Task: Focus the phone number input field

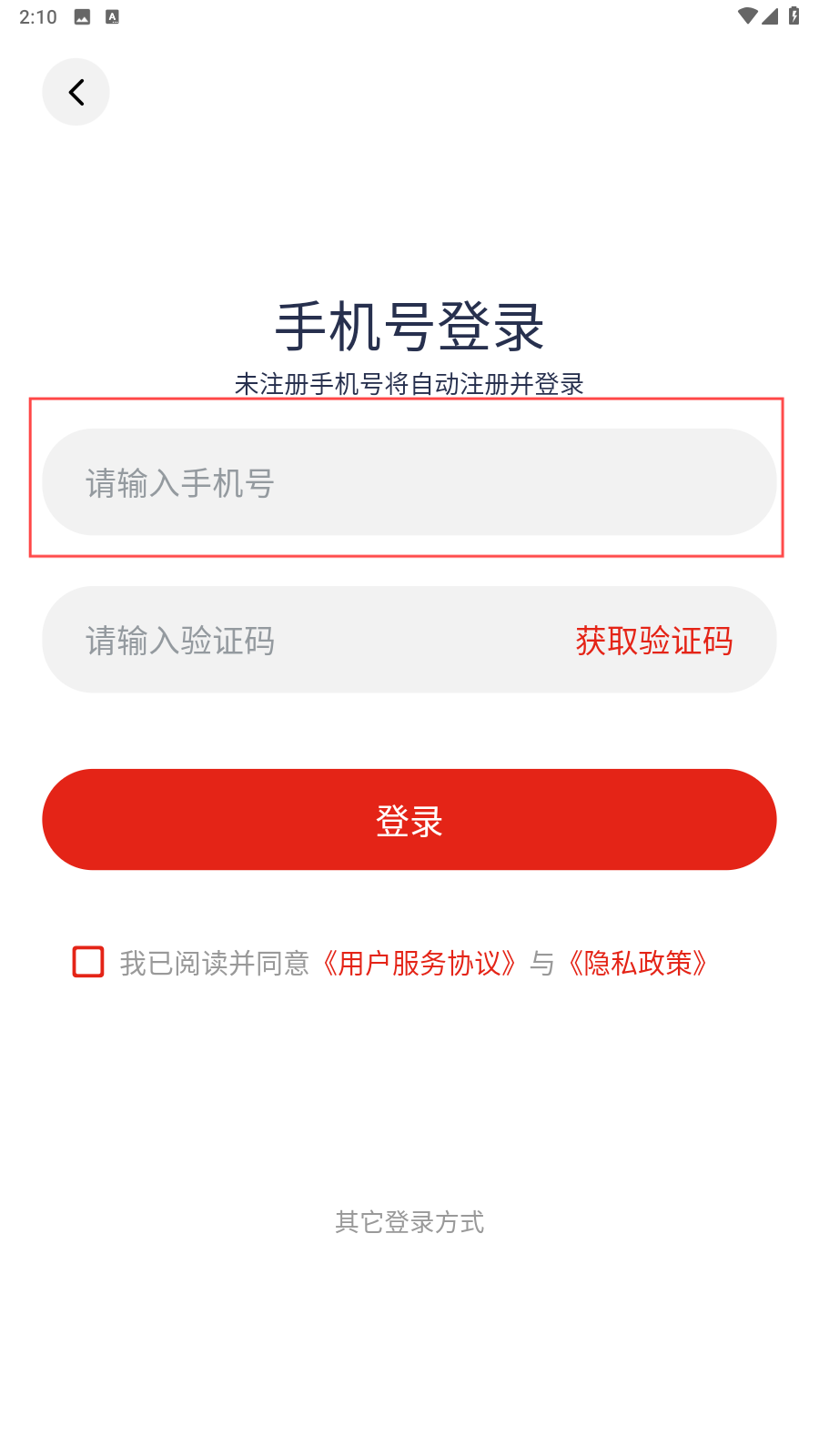Action: [x=409, y=482]
